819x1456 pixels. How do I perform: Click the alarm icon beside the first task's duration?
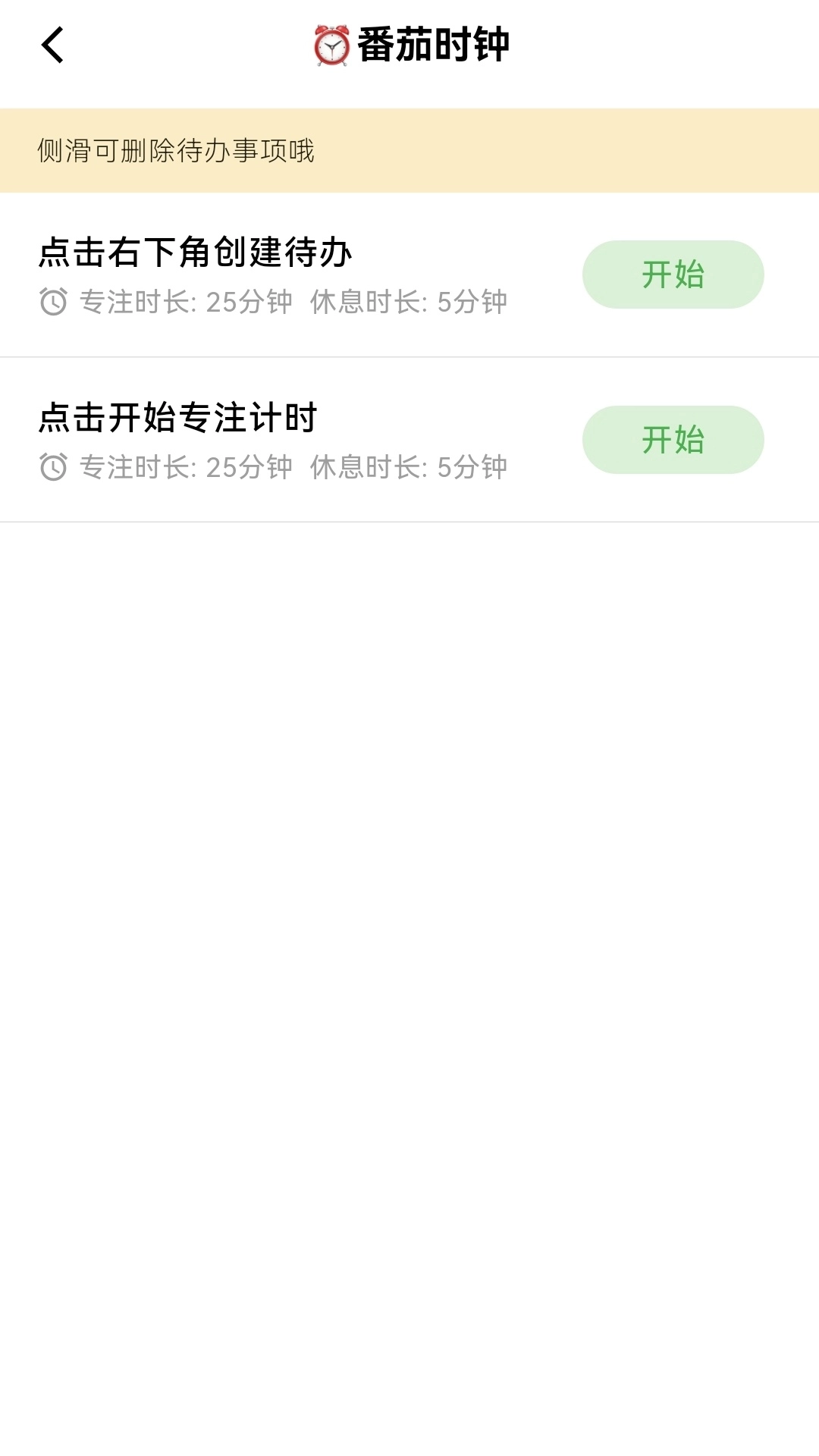coord(52,302)
